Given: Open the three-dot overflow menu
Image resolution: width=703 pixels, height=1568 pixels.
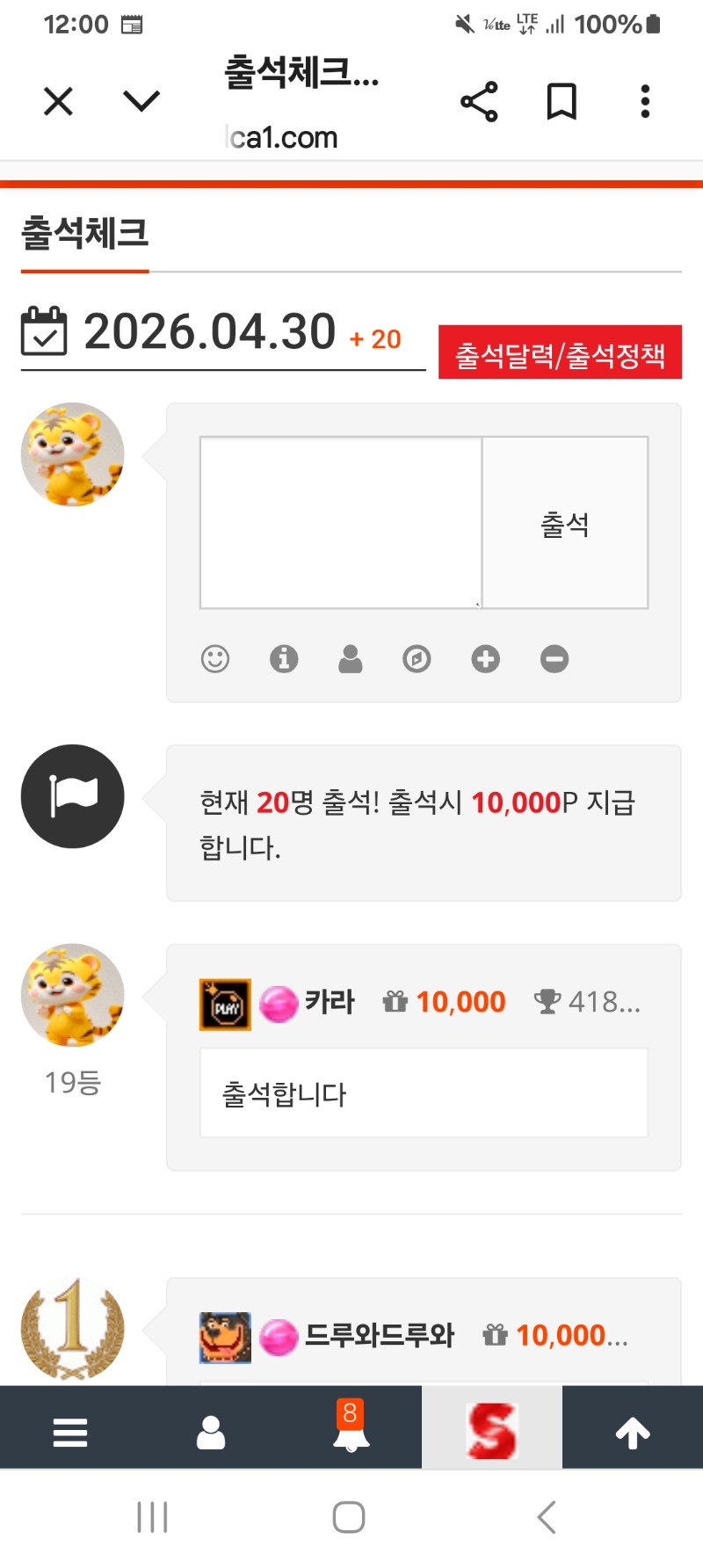Looking at the screenshot, I should (645, 102).
